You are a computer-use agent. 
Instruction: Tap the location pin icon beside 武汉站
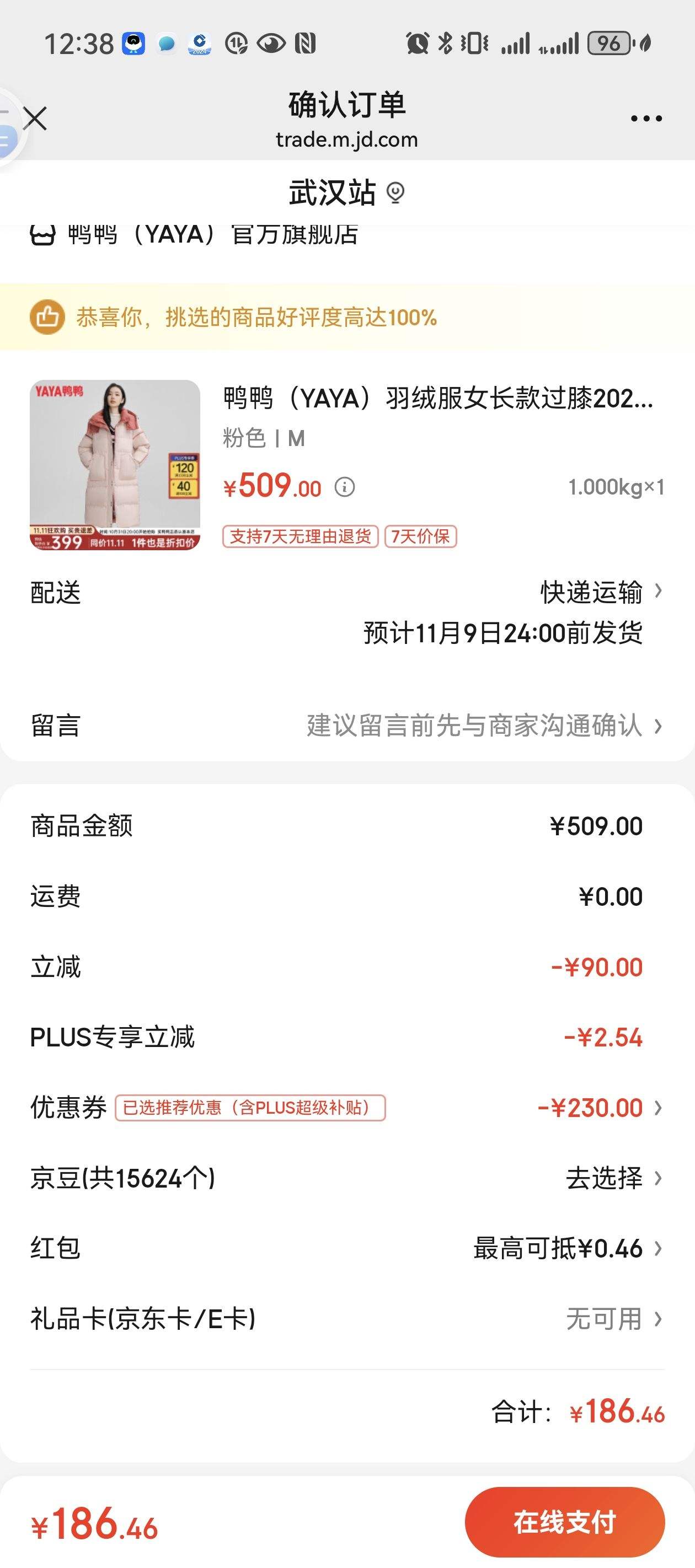(x=397, y=194)
